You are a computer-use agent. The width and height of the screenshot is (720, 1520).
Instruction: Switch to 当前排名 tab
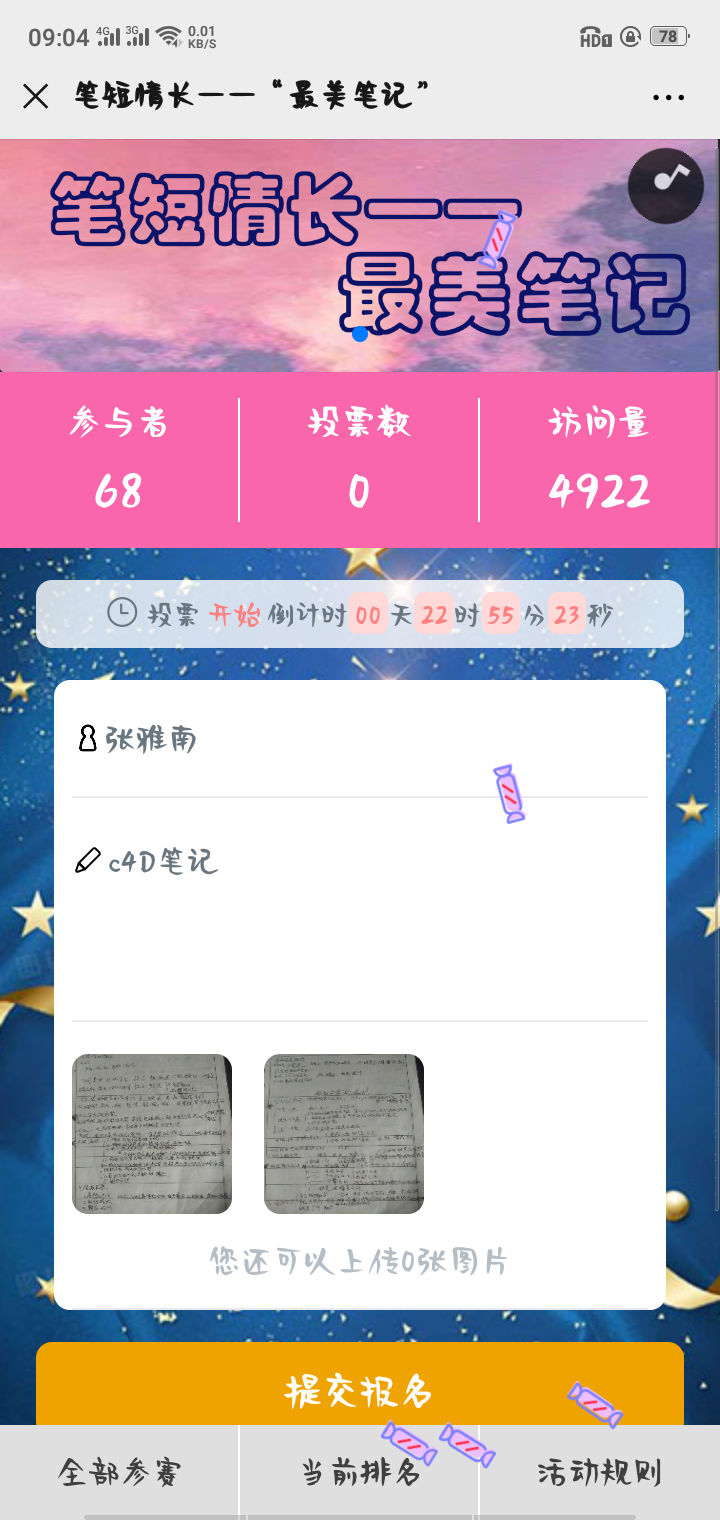(x=360, y=1472)
